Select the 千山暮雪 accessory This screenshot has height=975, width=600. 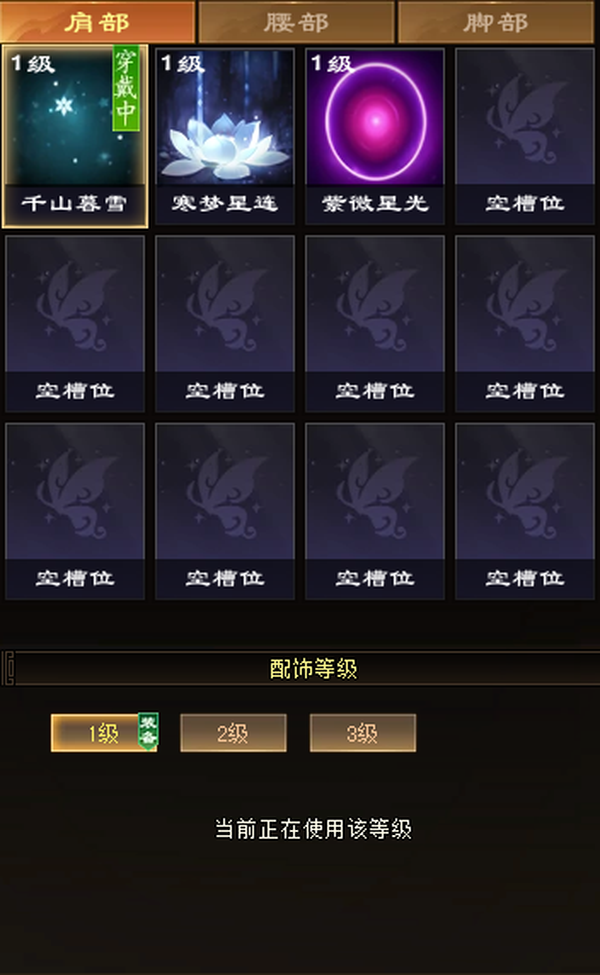75,136
